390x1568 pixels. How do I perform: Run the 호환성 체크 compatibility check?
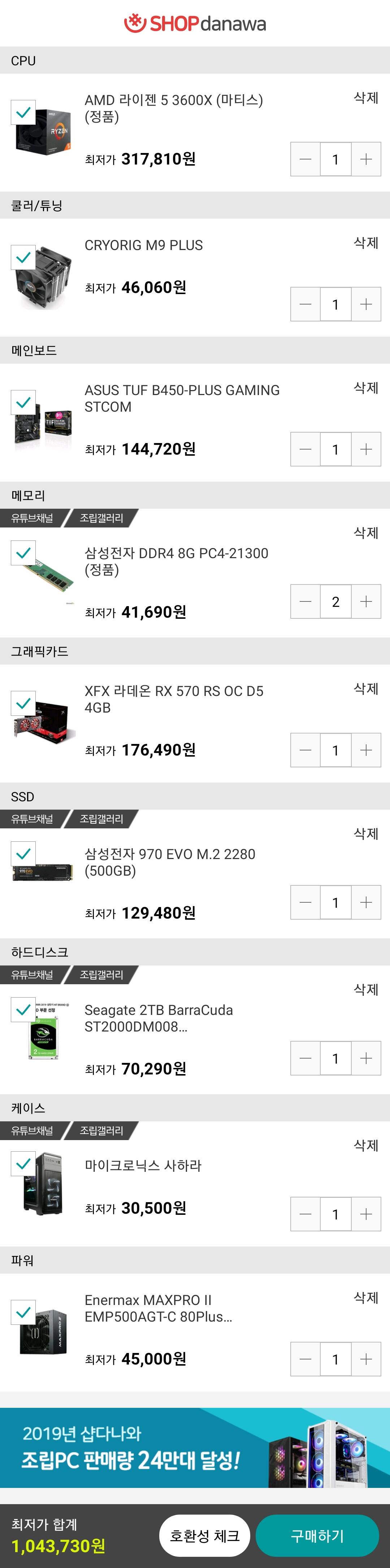(205, 1536)
